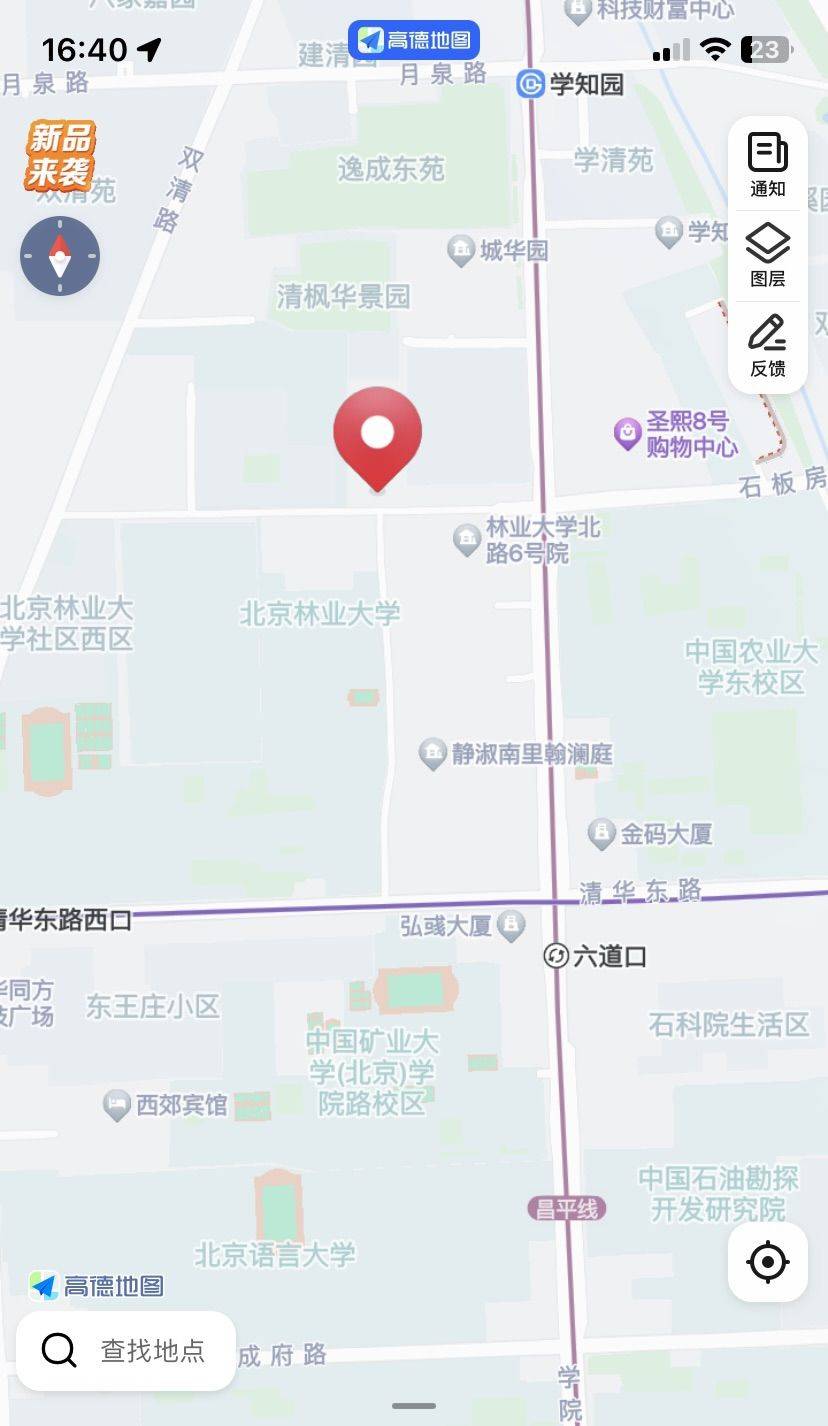Select the 弘彧大厦 building marker
The width and height of the screenshot is (828, 1426).
pos(511,925)
